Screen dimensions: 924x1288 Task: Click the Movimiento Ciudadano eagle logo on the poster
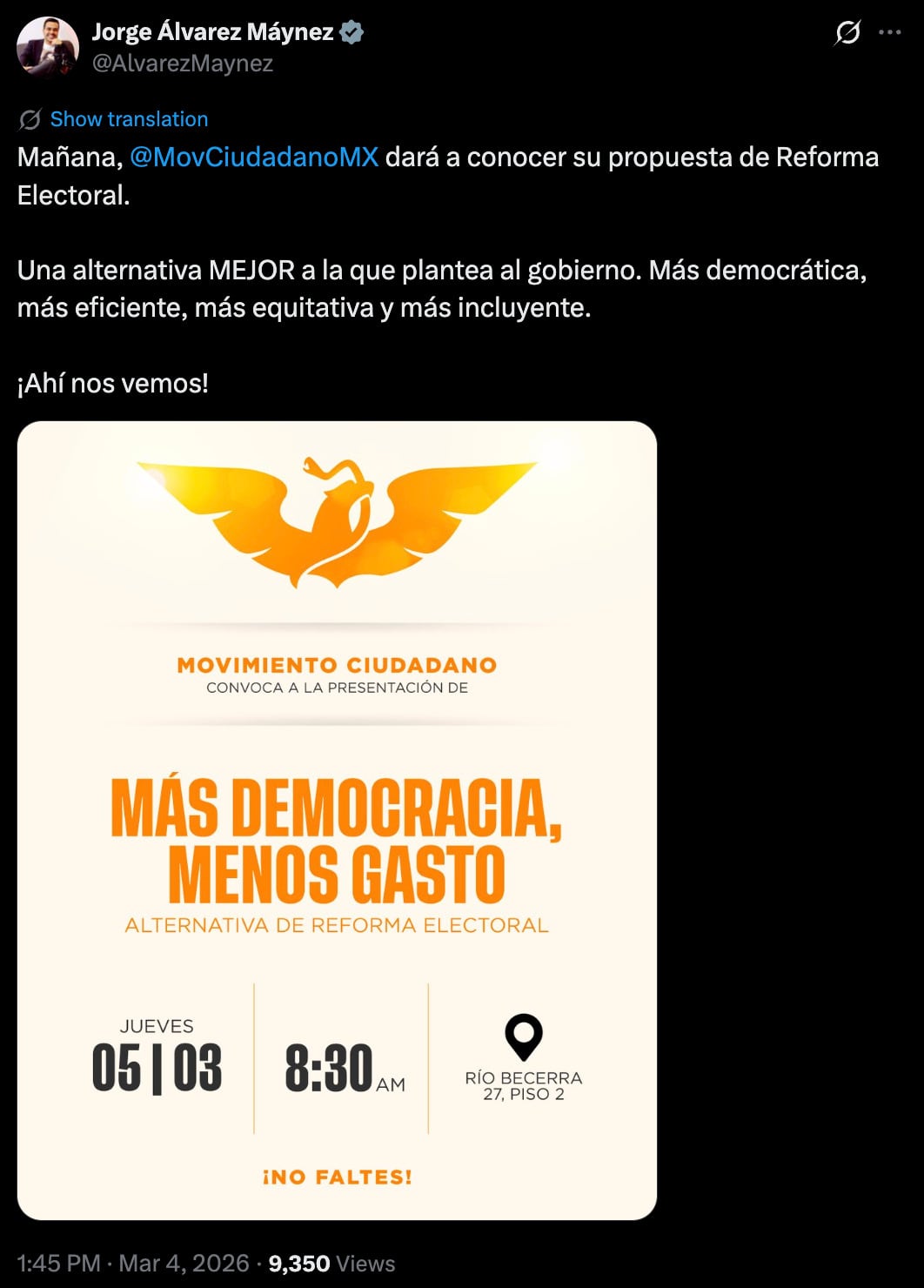(335, 518)
